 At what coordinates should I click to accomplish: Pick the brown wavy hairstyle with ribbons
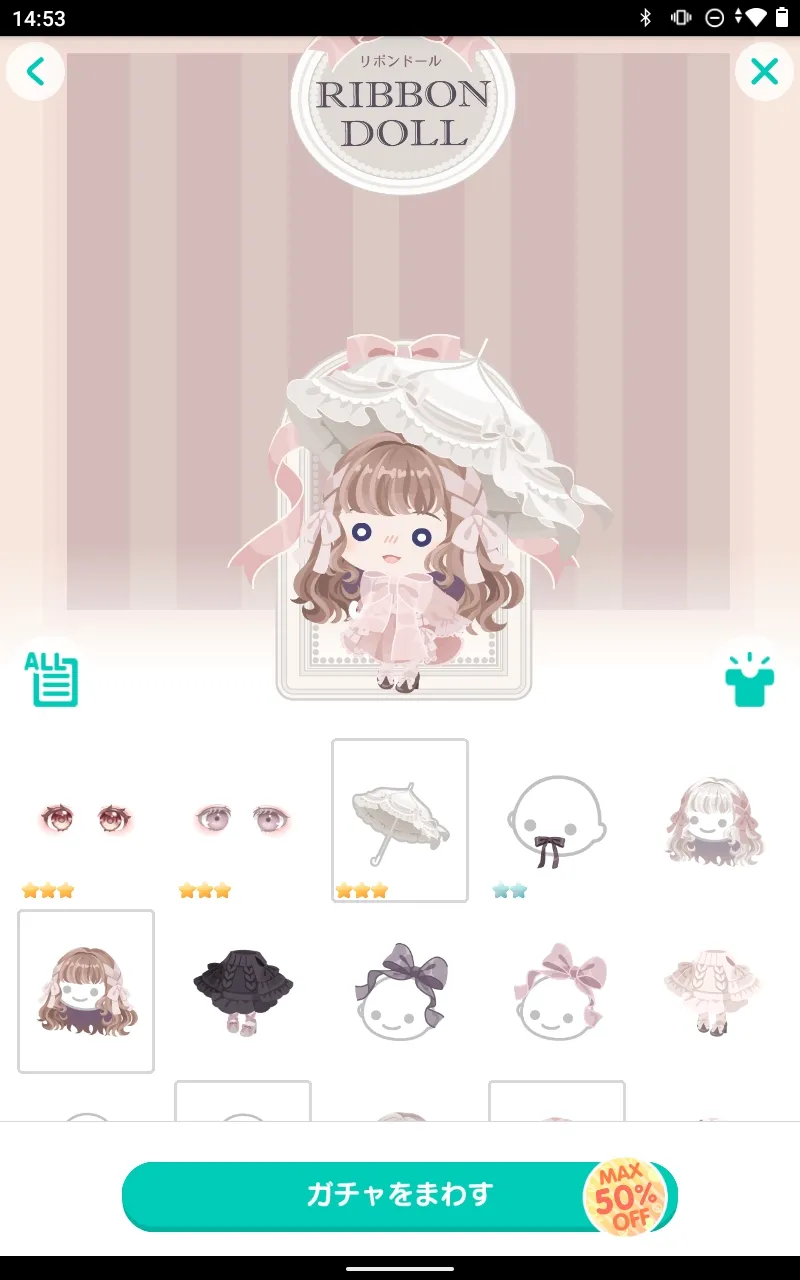click(x=86, y=991)
